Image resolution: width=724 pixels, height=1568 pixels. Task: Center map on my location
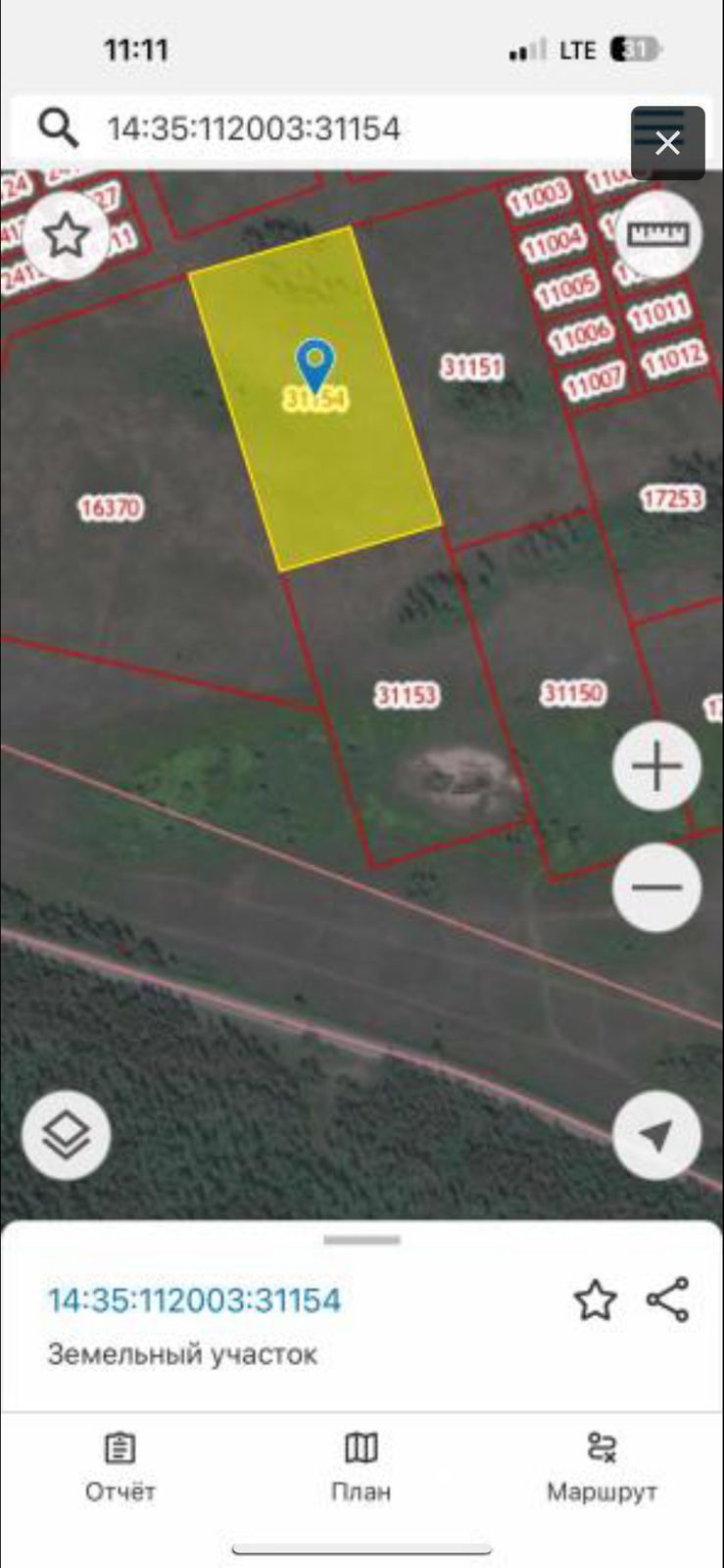(656, 1135)
